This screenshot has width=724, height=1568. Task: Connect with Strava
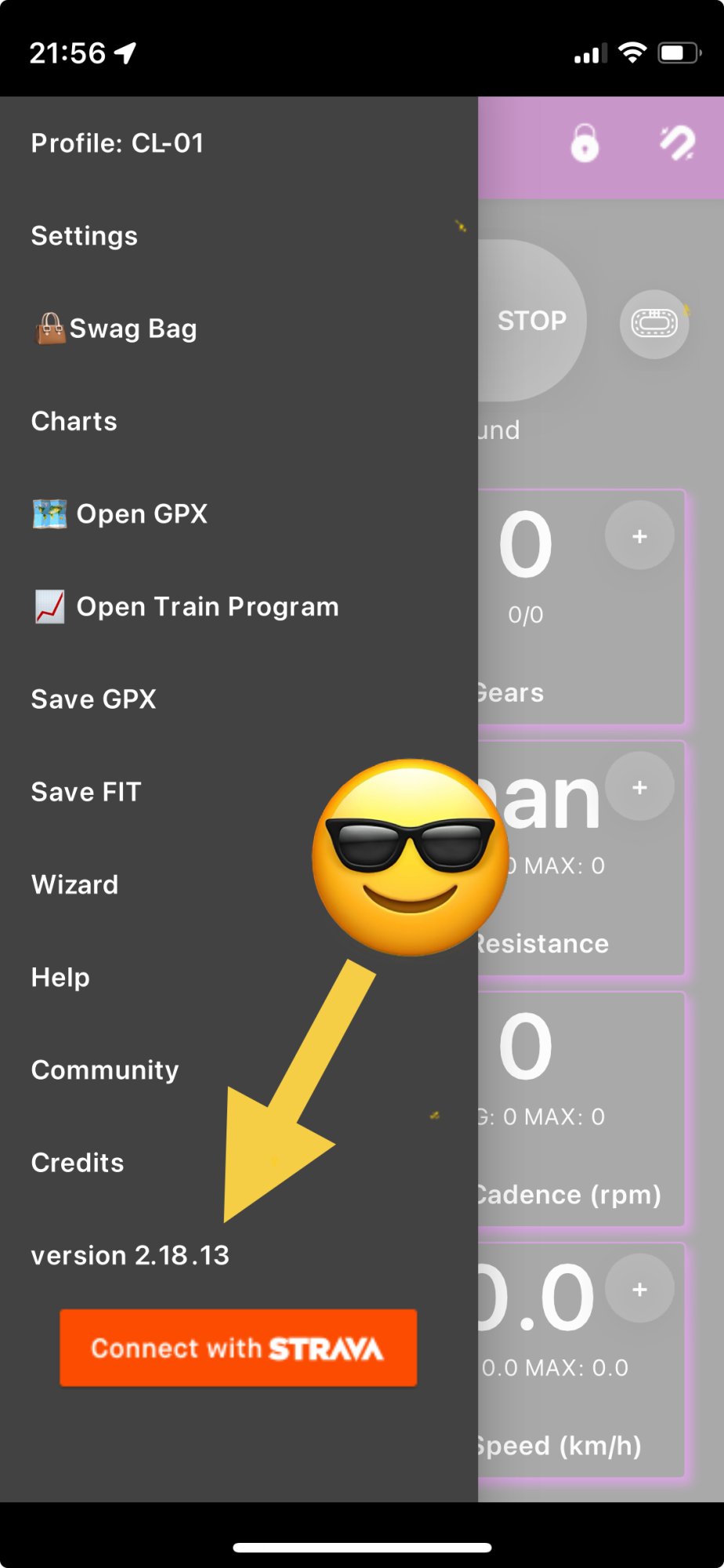[x=238, y=1348]
